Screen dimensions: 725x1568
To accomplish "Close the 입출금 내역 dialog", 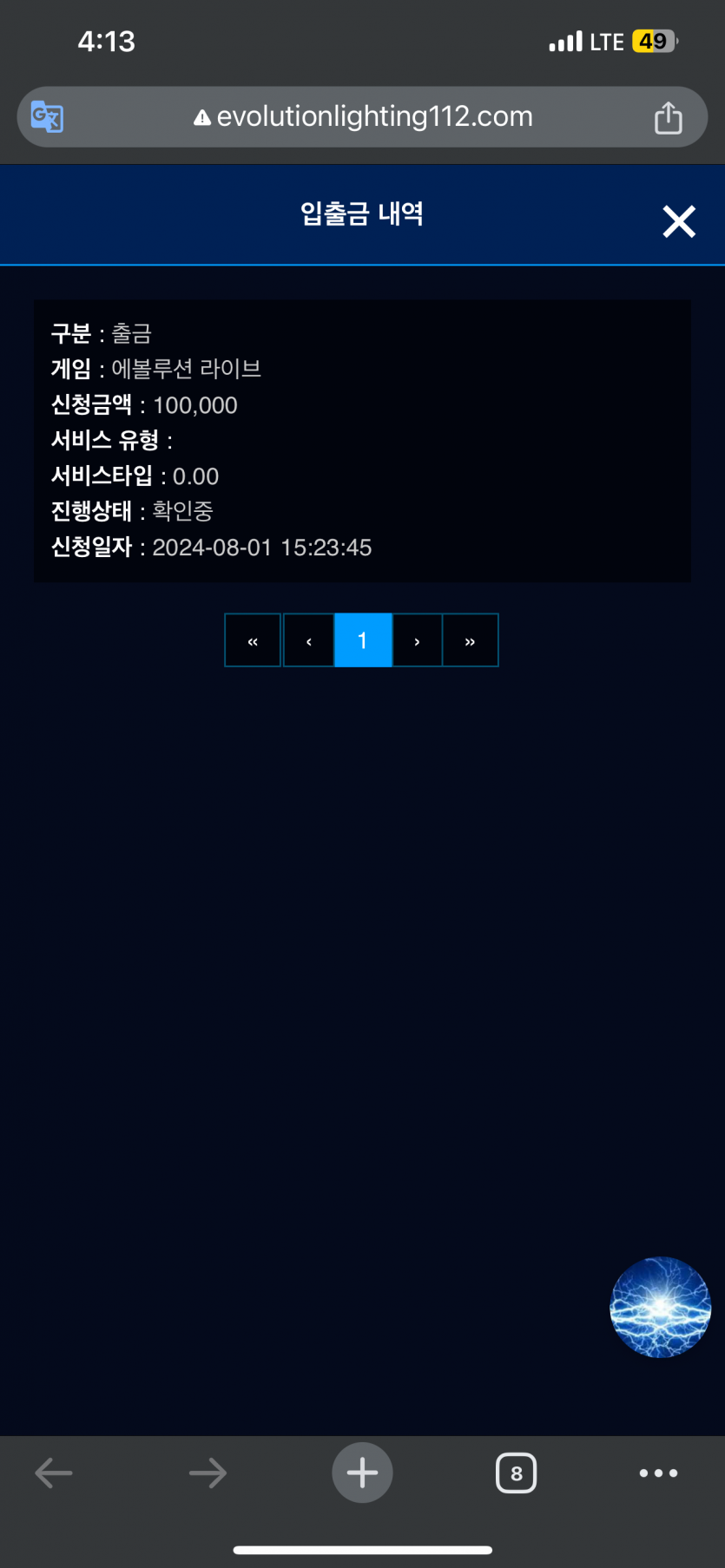I will coord(679,221).
